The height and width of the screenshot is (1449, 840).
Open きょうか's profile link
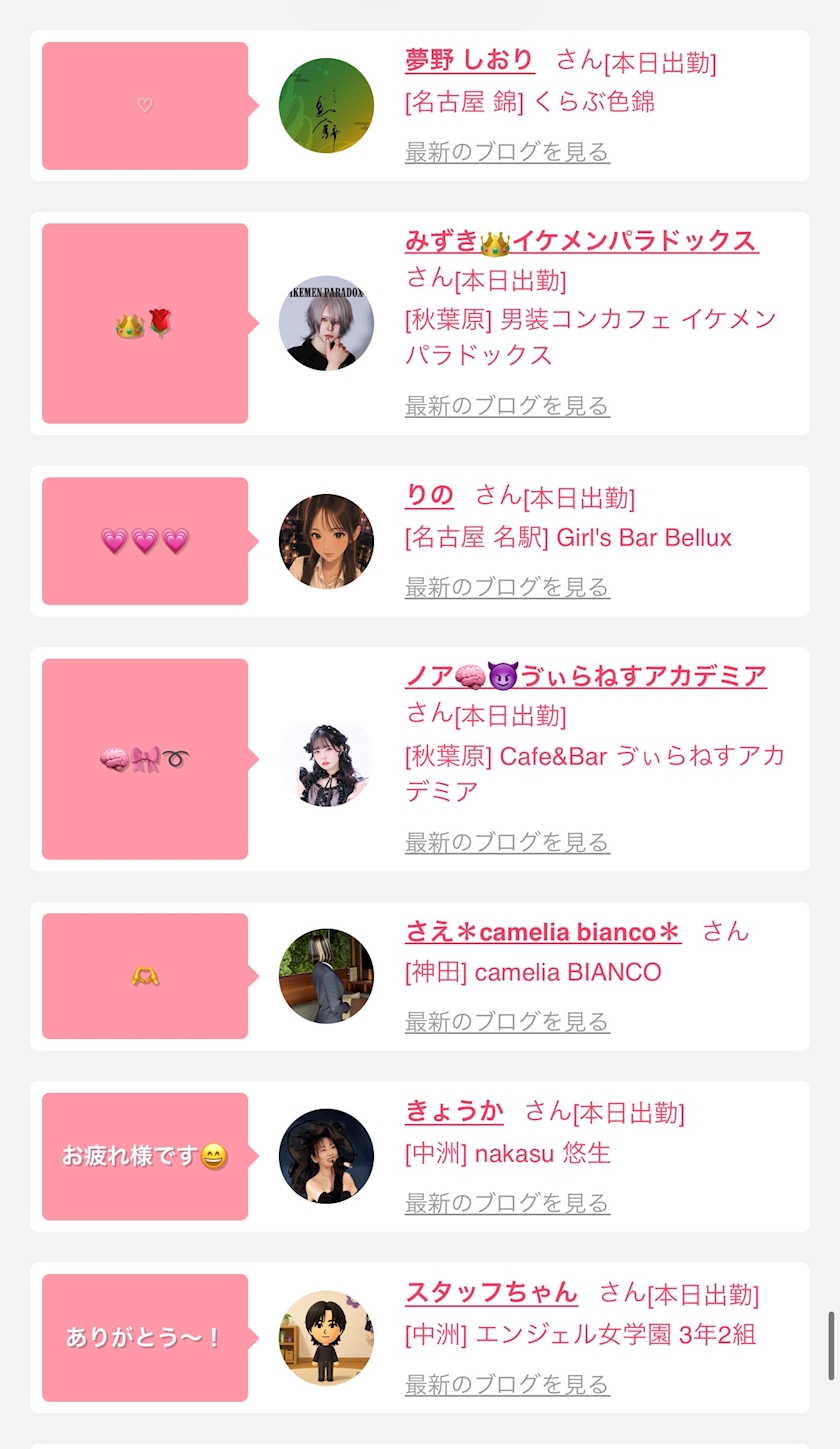coord(454,1111)
